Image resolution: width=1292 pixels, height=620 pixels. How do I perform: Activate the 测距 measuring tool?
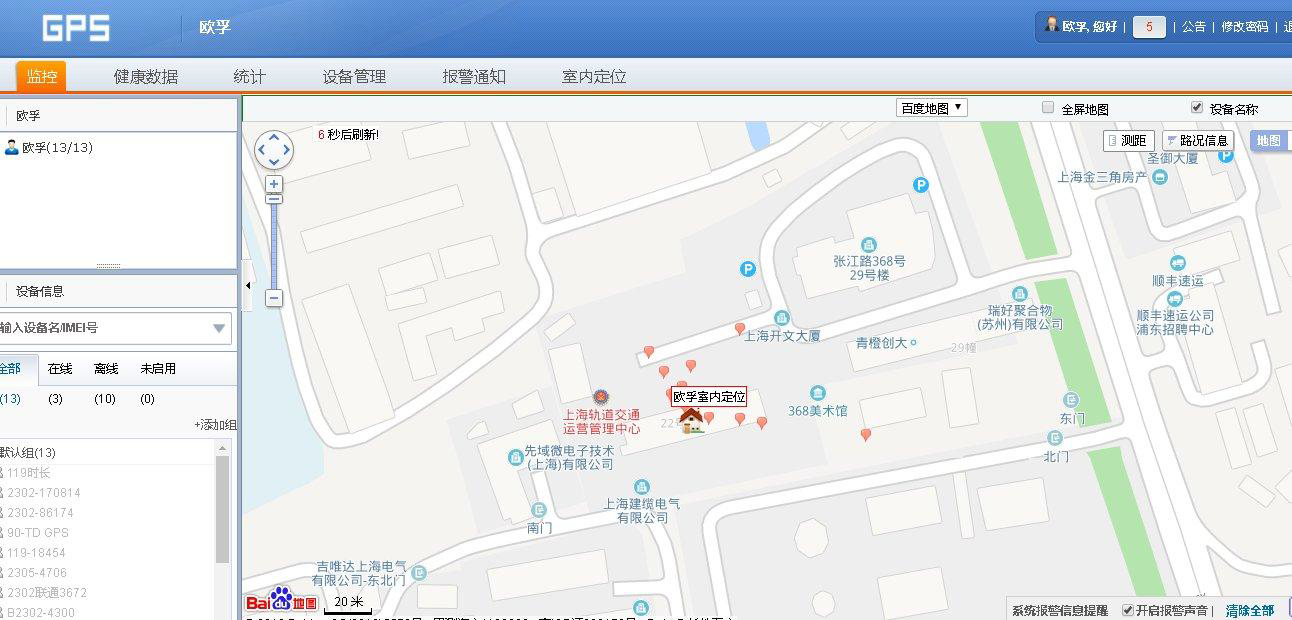click(x=1130, y=141)
